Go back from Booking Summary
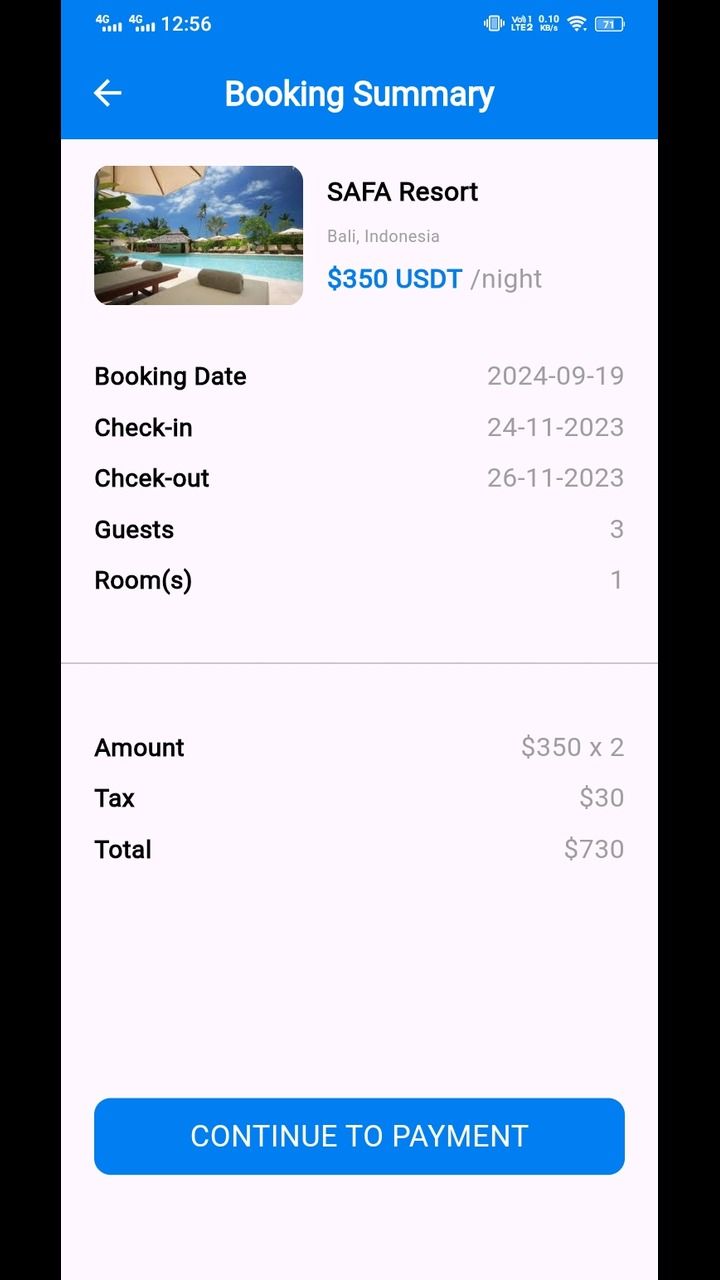This screenshot has width=720, height=1280. click(107, 93)
